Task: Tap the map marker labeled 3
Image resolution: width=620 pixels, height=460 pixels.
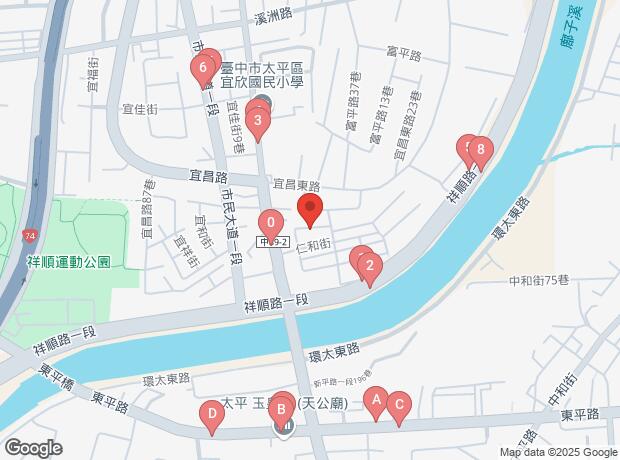Action: 259,124
